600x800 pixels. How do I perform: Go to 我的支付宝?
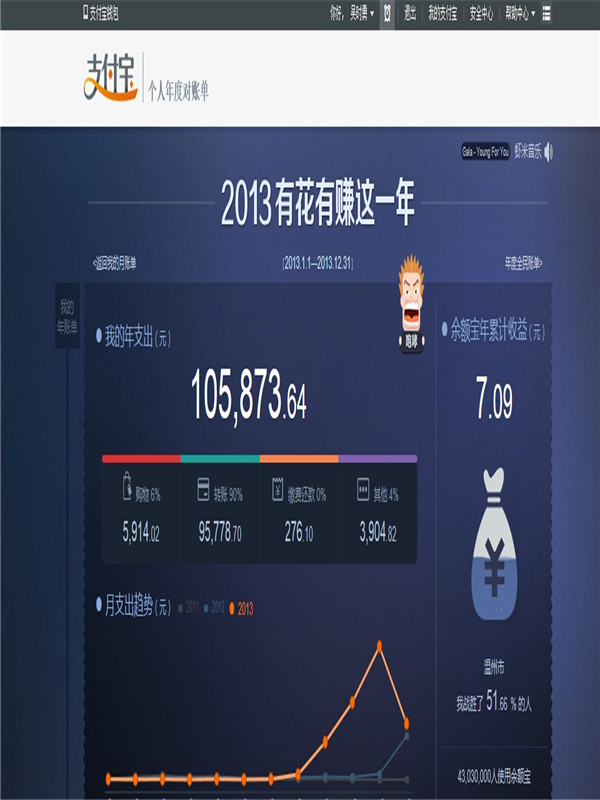coord(443,13)
